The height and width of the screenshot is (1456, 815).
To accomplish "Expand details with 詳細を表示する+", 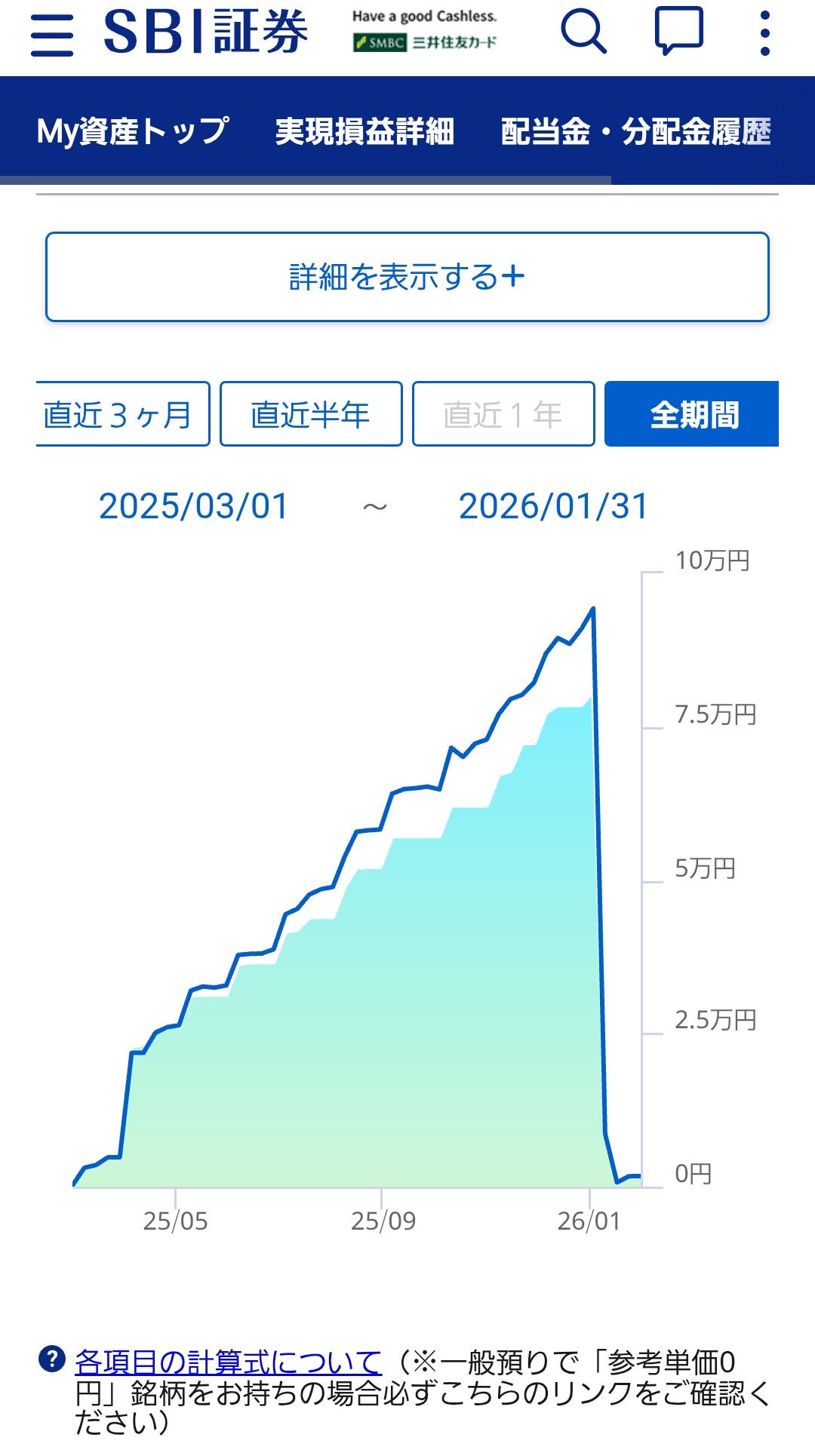I will 407,277.
